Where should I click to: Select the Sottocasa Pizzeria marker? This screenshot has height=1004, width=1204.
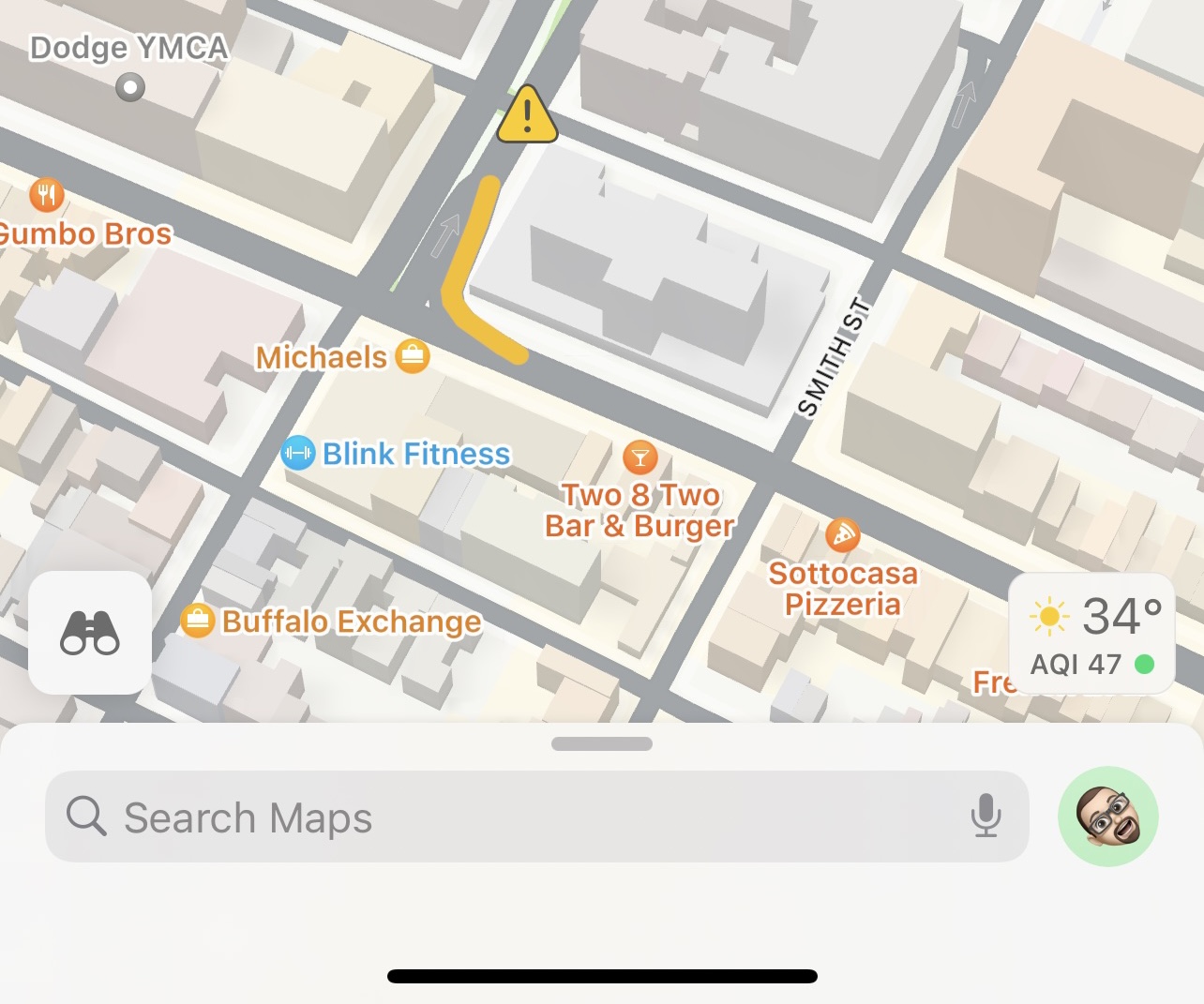click(x=842, y=536)
